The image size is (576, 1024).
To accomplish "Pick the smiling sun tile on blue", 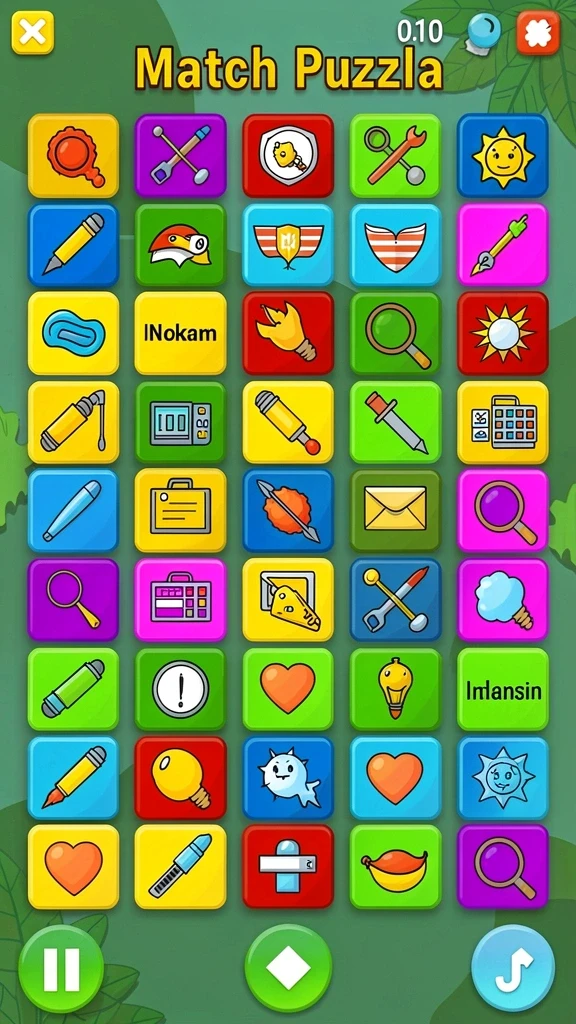I will [503, 155].
